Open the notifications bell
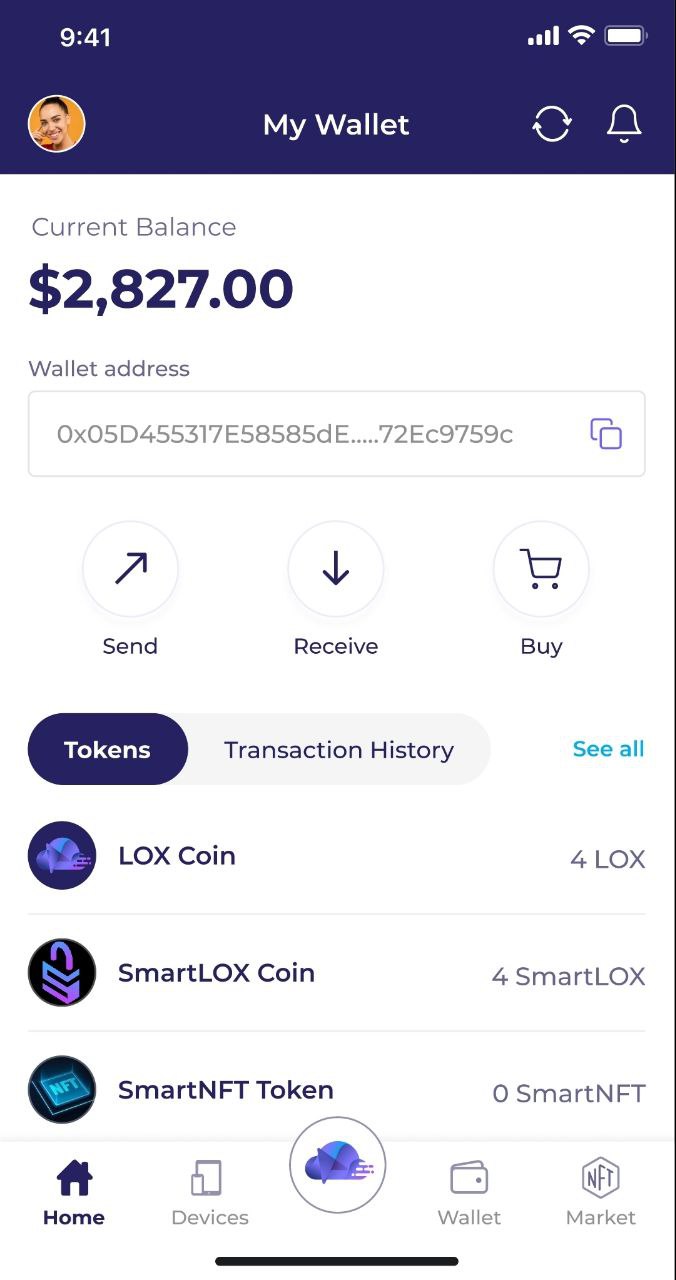The width and height of the screenshot is (676, 1280). [624, 124]
